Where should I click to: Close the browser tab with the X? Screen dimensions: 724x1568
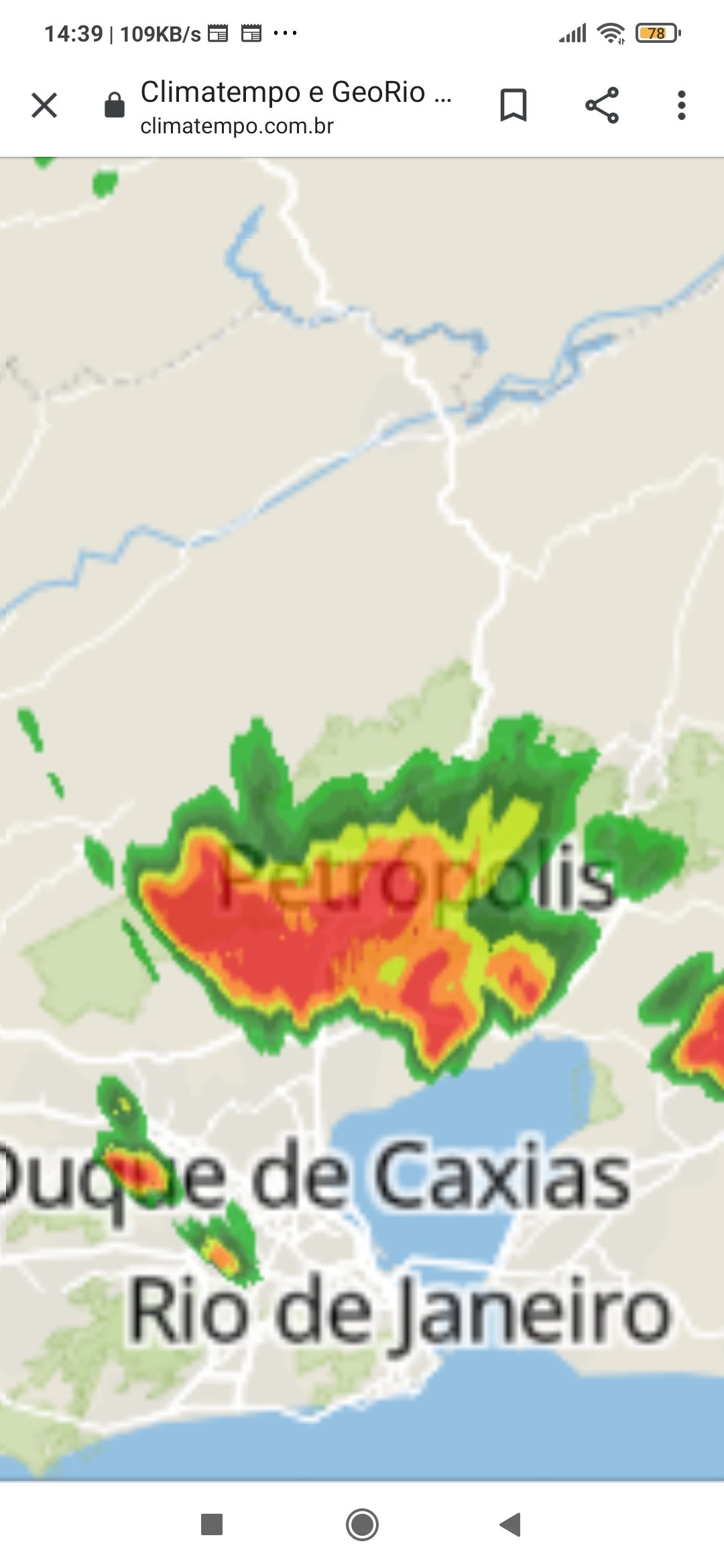point(44,105)
